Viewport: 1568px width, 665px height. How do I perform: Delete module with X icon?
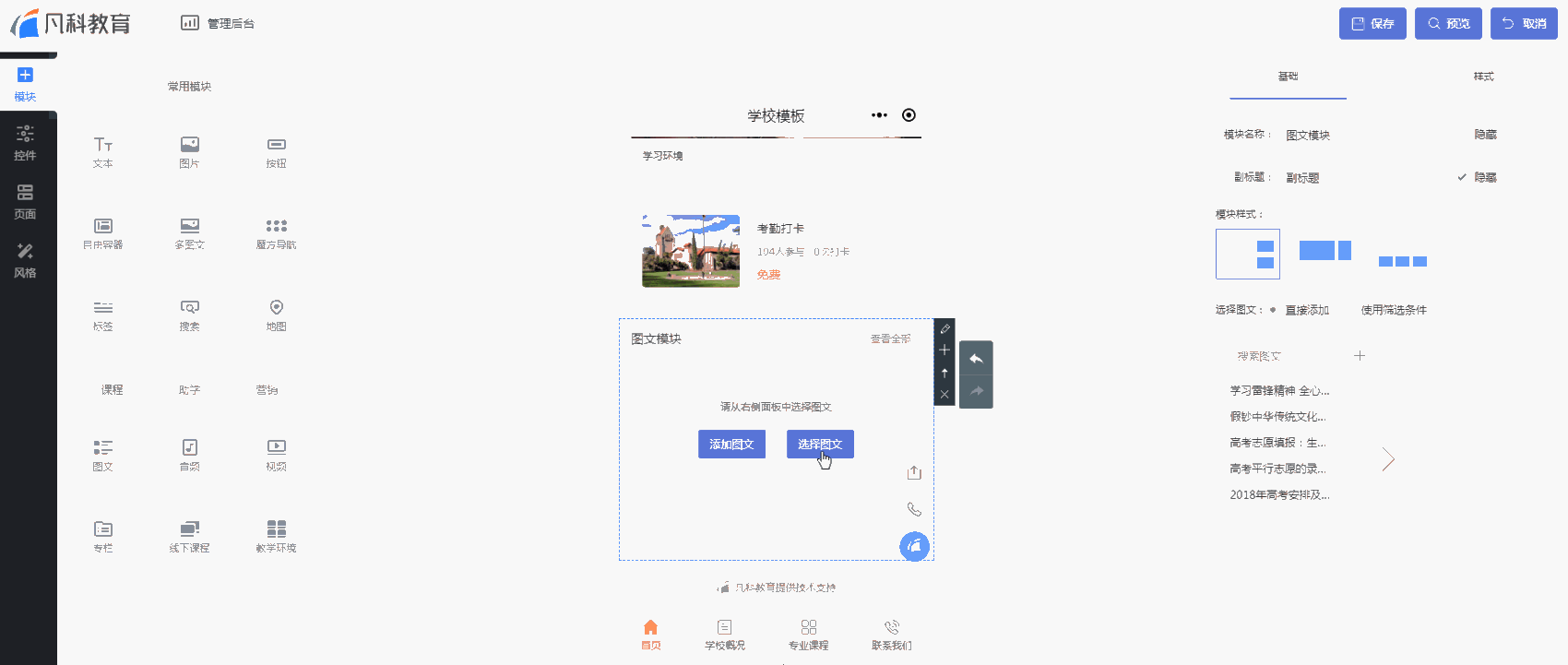tap(944, 394)
